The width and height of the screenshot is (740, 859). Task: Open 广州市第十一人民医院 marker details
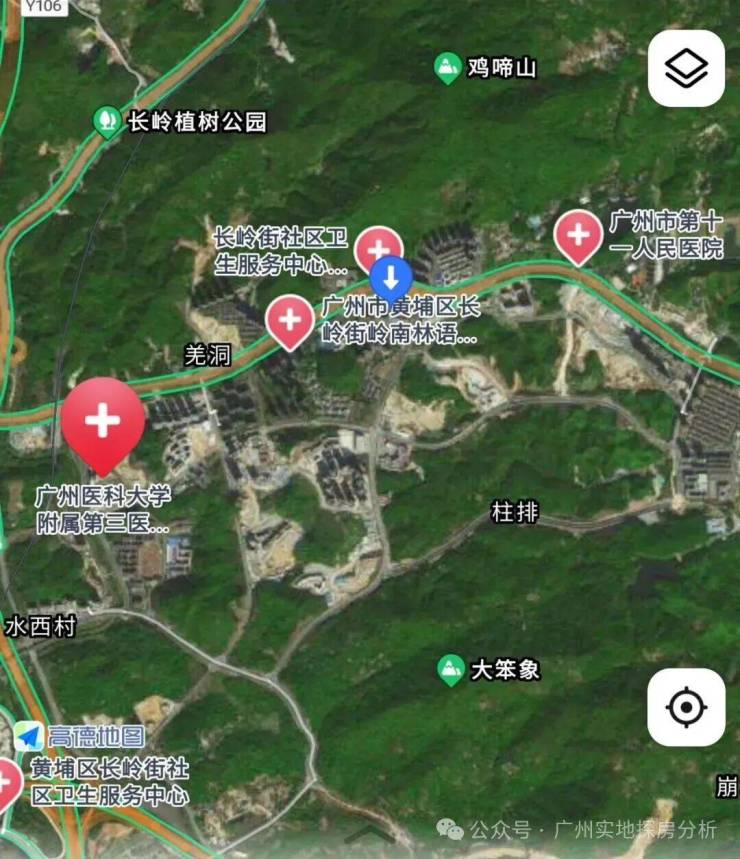pos(578,235)
